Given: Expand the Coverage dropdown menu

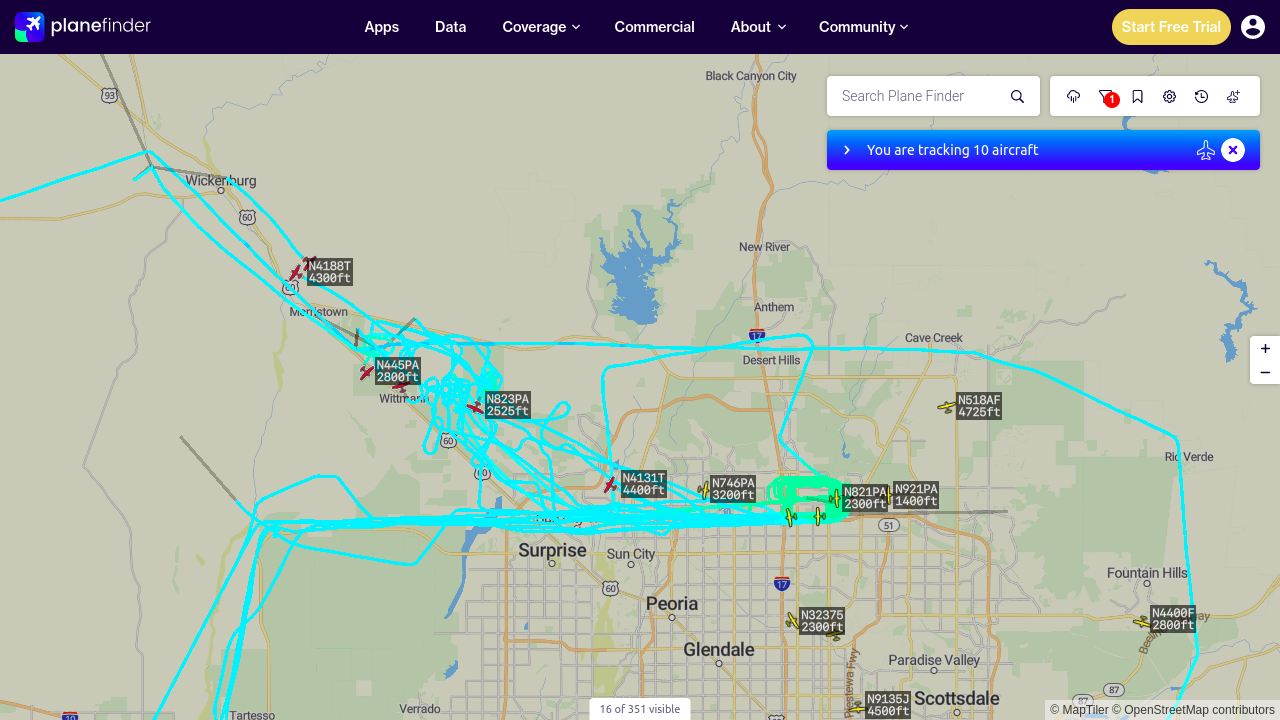Looking at the screenshot, I should (541, 27).
